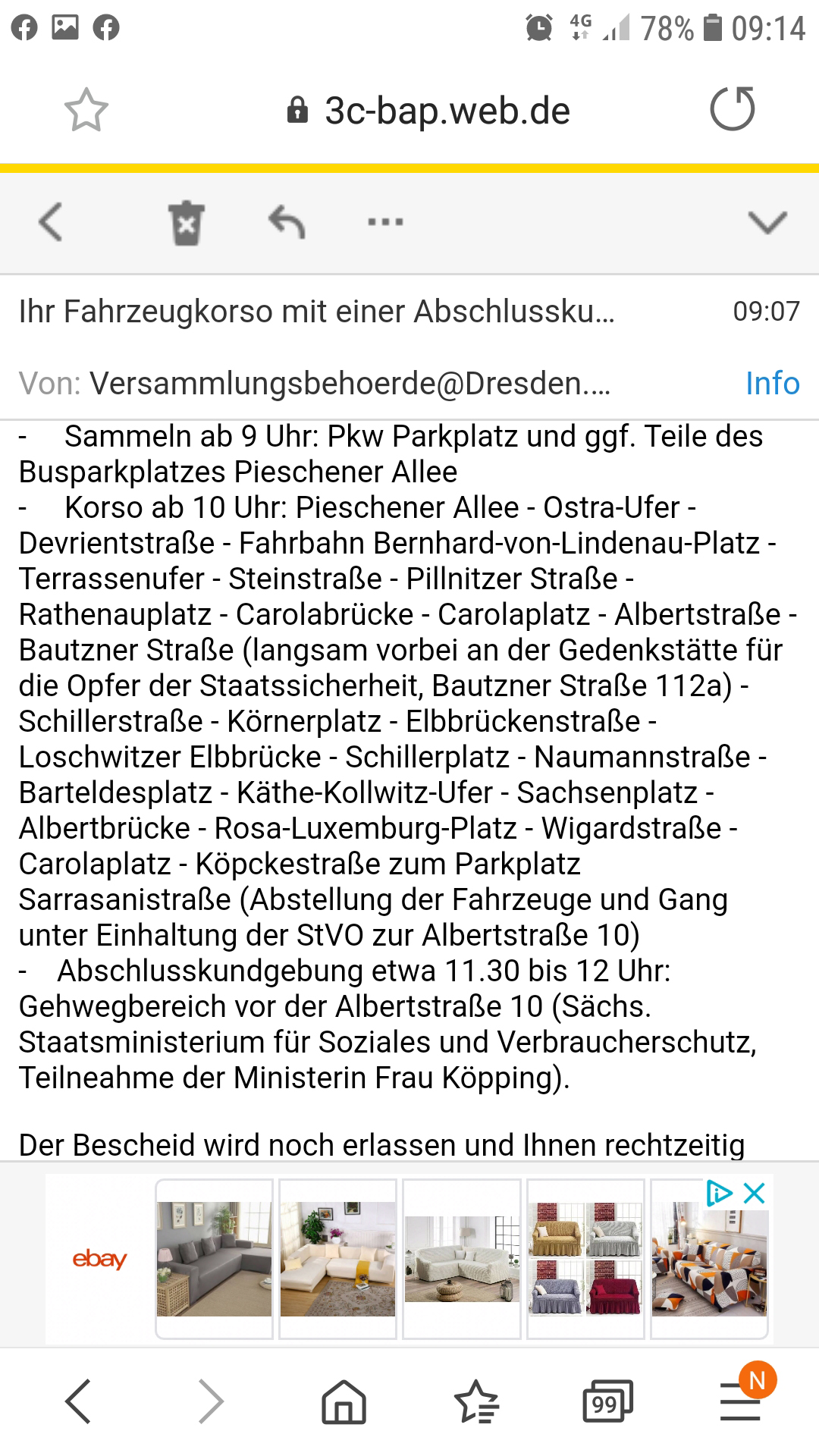
Task: Open the white corner sofa eBay ad
Action: (x=337, y=1259)
